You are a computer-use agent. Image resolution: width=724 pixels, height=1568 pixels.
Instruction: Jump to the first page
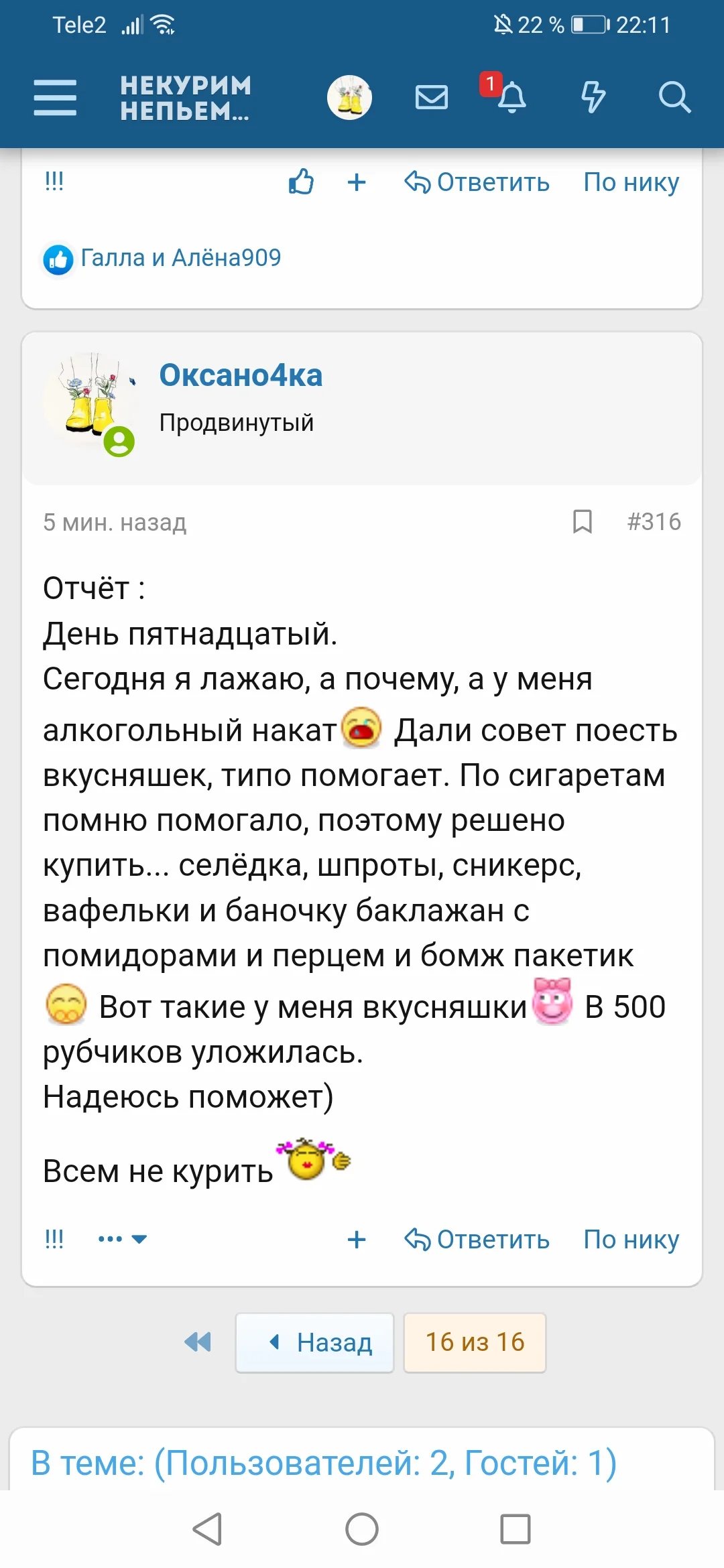[198, 1342]
